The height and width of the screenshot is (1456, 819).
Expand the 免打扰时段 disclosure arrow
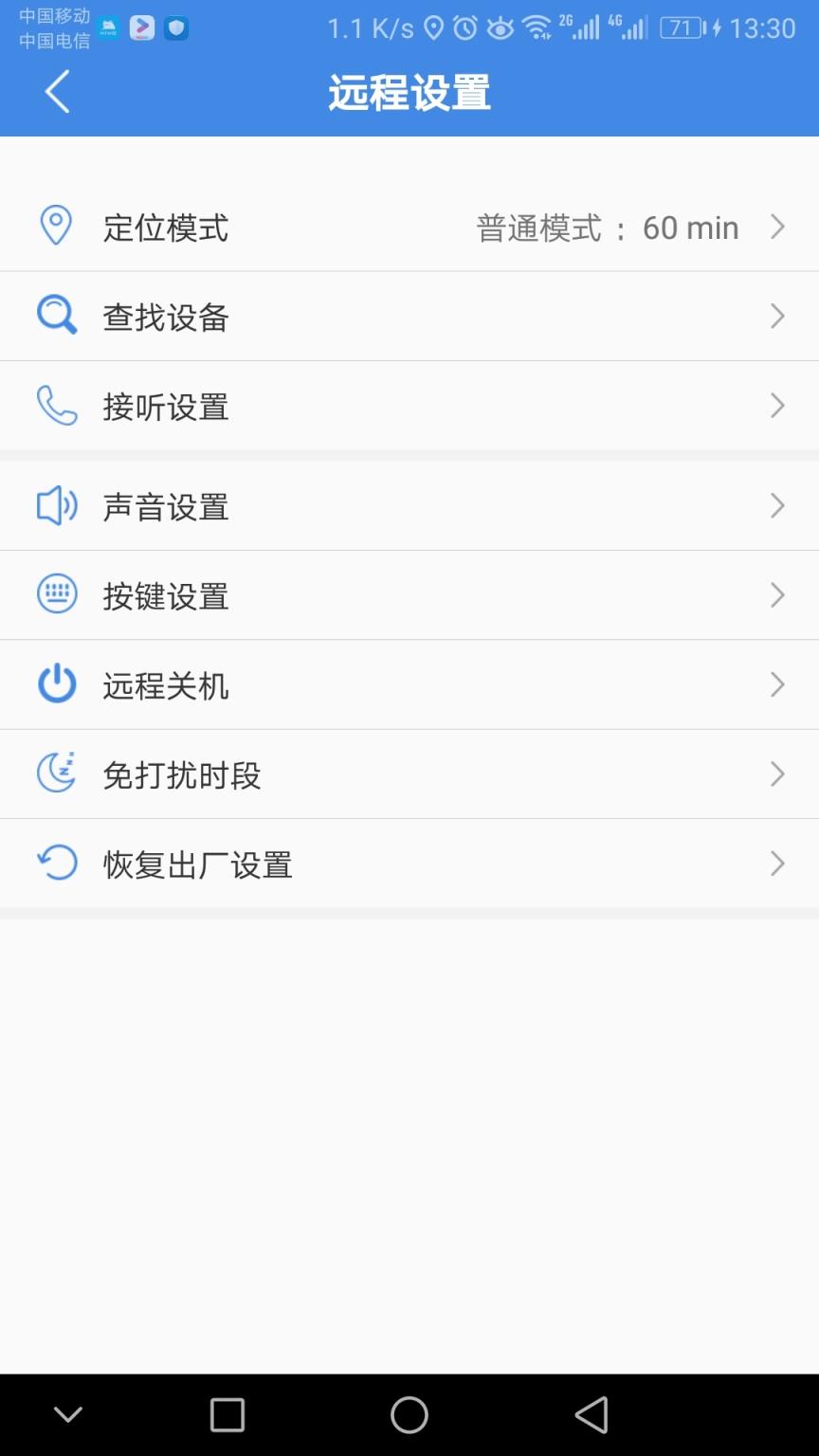pos(777,773)
